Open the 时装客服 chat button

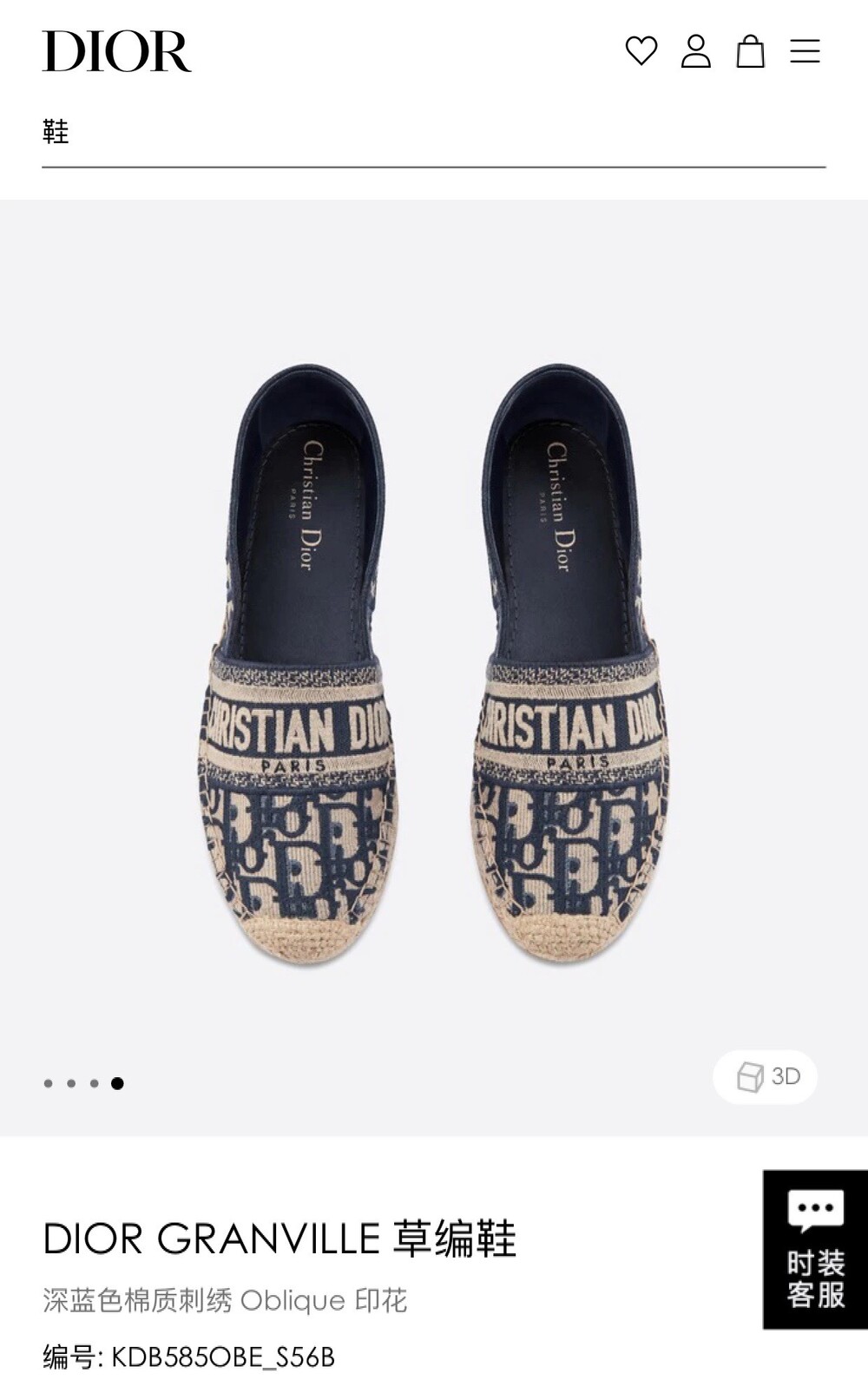pos(815,1249)
